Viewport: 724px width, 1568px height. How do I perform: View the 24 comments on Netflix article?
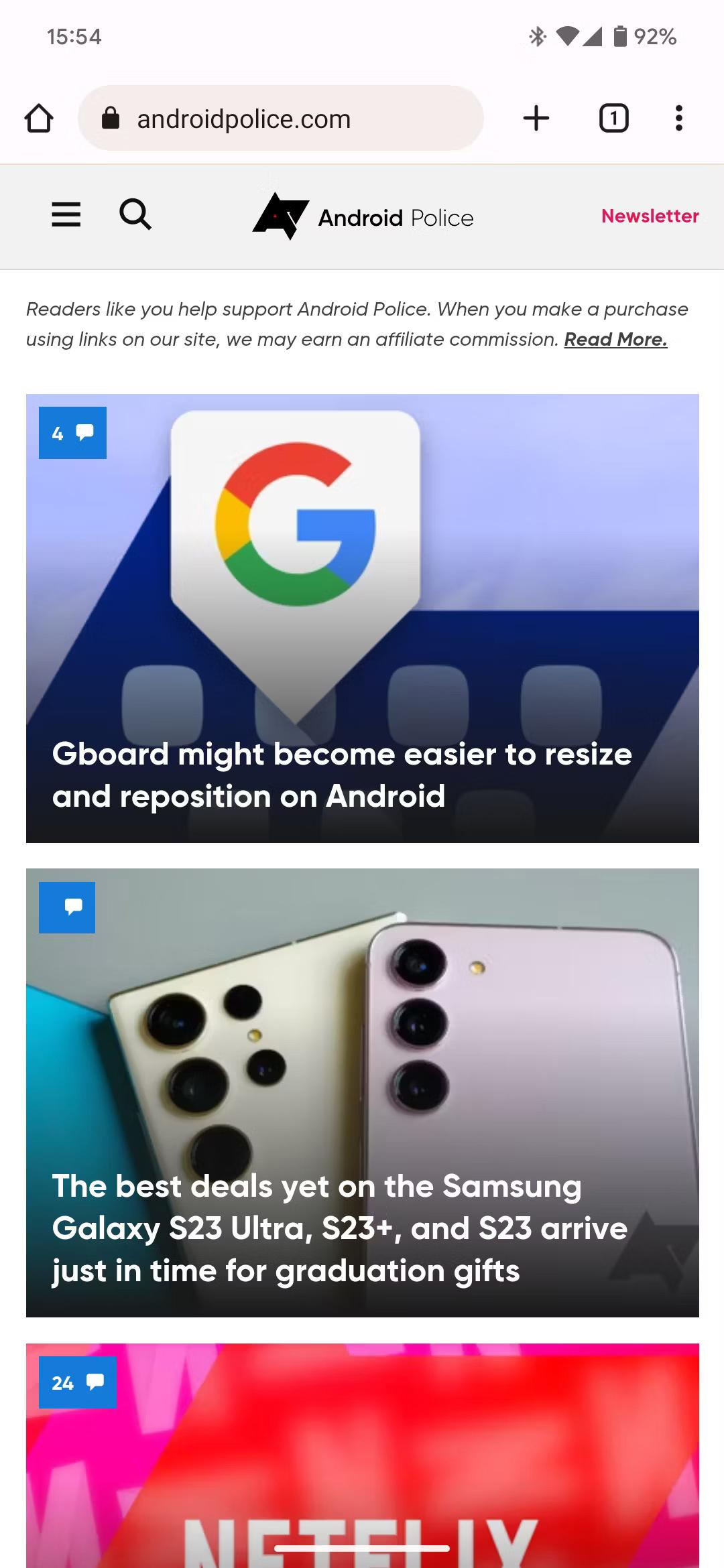coord(78,1382)
